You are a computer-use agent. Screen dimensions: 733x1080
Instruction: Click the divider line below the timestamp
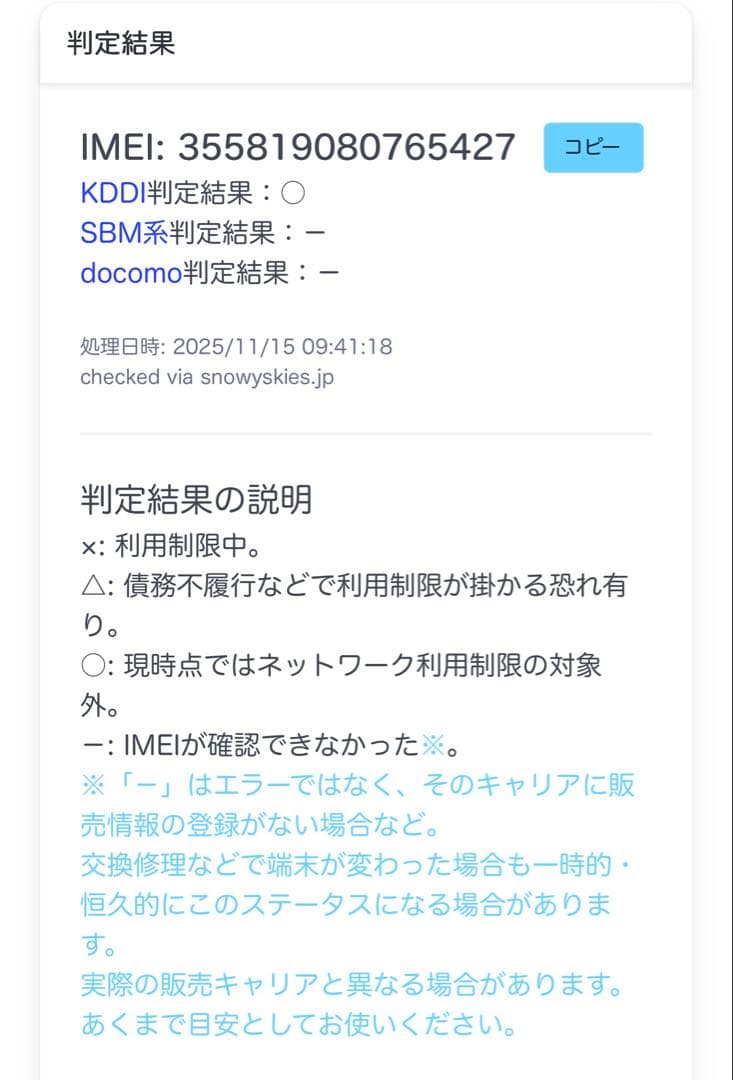click(x=366, y=432)
